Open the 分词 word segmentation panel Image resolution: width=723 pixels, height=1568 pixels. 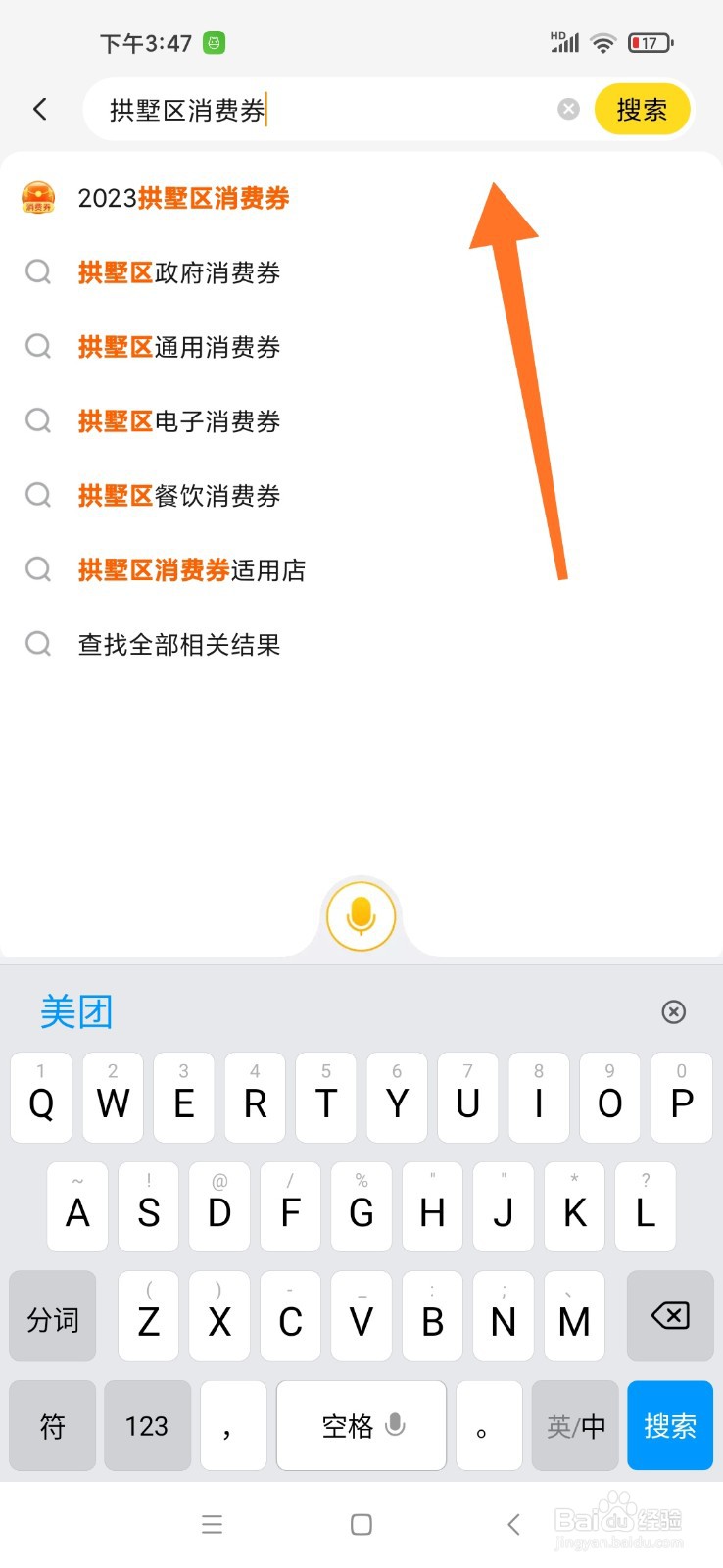pos(52,1316)
